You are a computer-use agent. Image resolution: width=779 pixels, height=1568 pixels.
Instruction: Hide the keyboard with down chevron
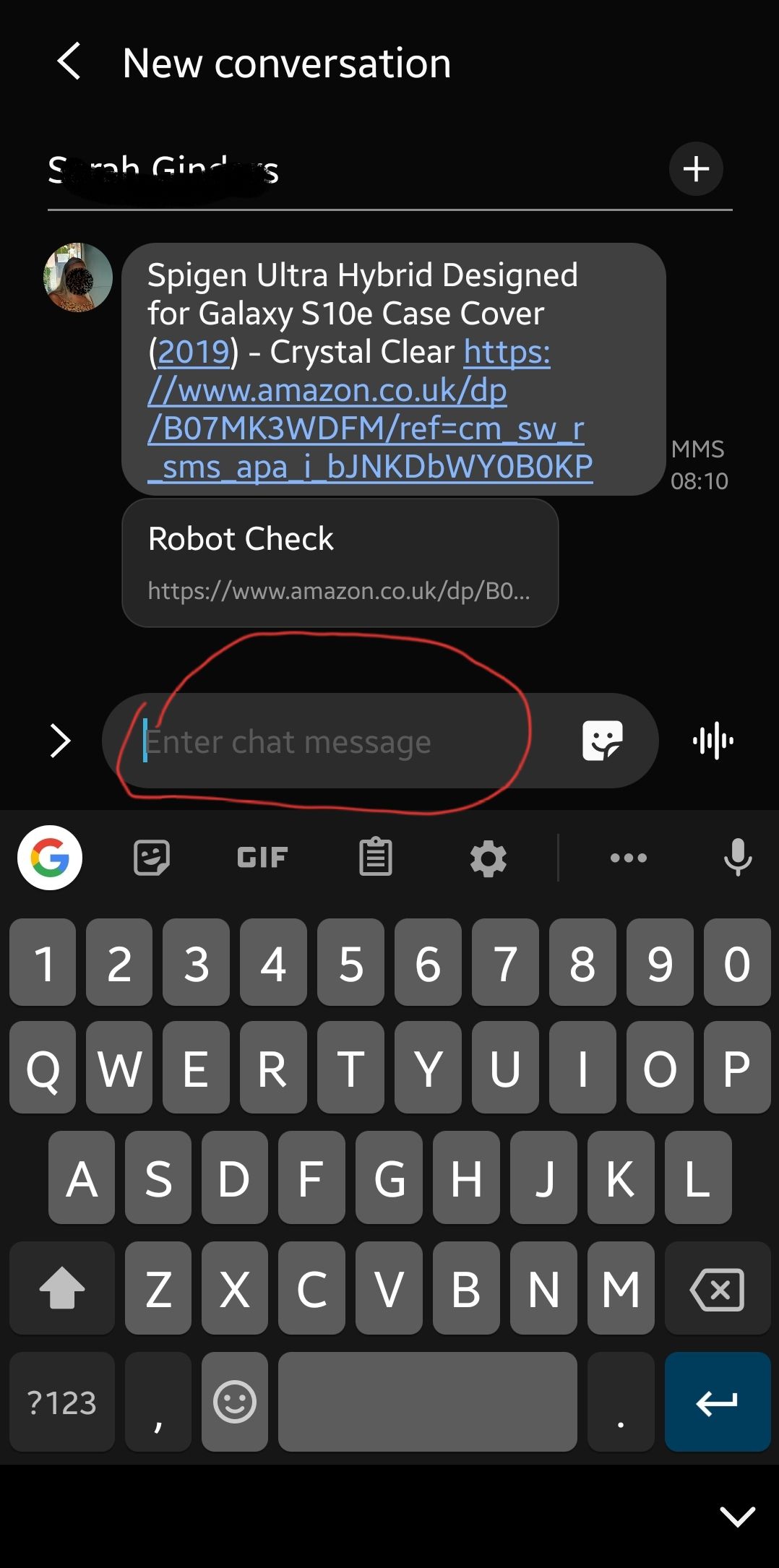pyautogui.click(x=737, y=1516)
